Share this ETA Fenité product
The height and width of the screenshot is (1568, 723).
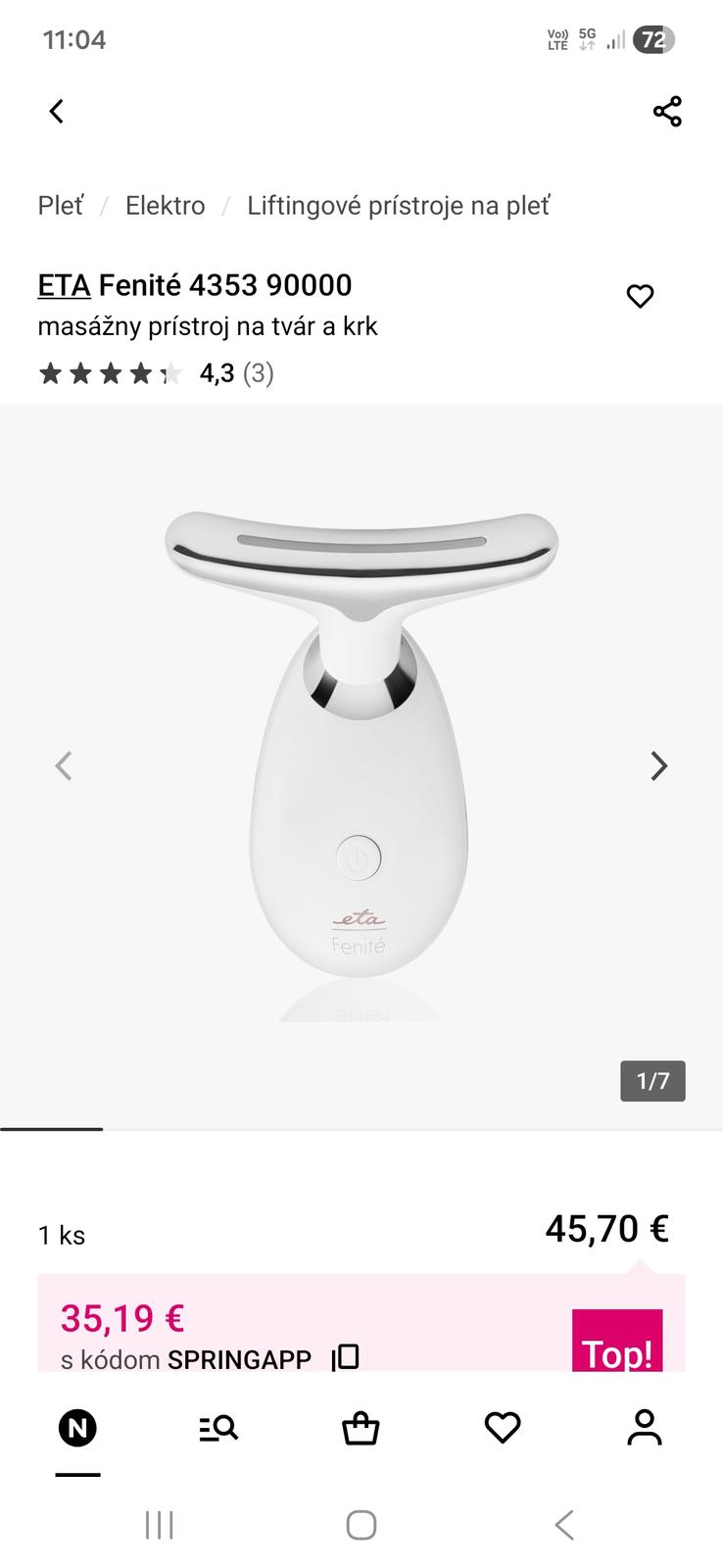tap(666, 112)
